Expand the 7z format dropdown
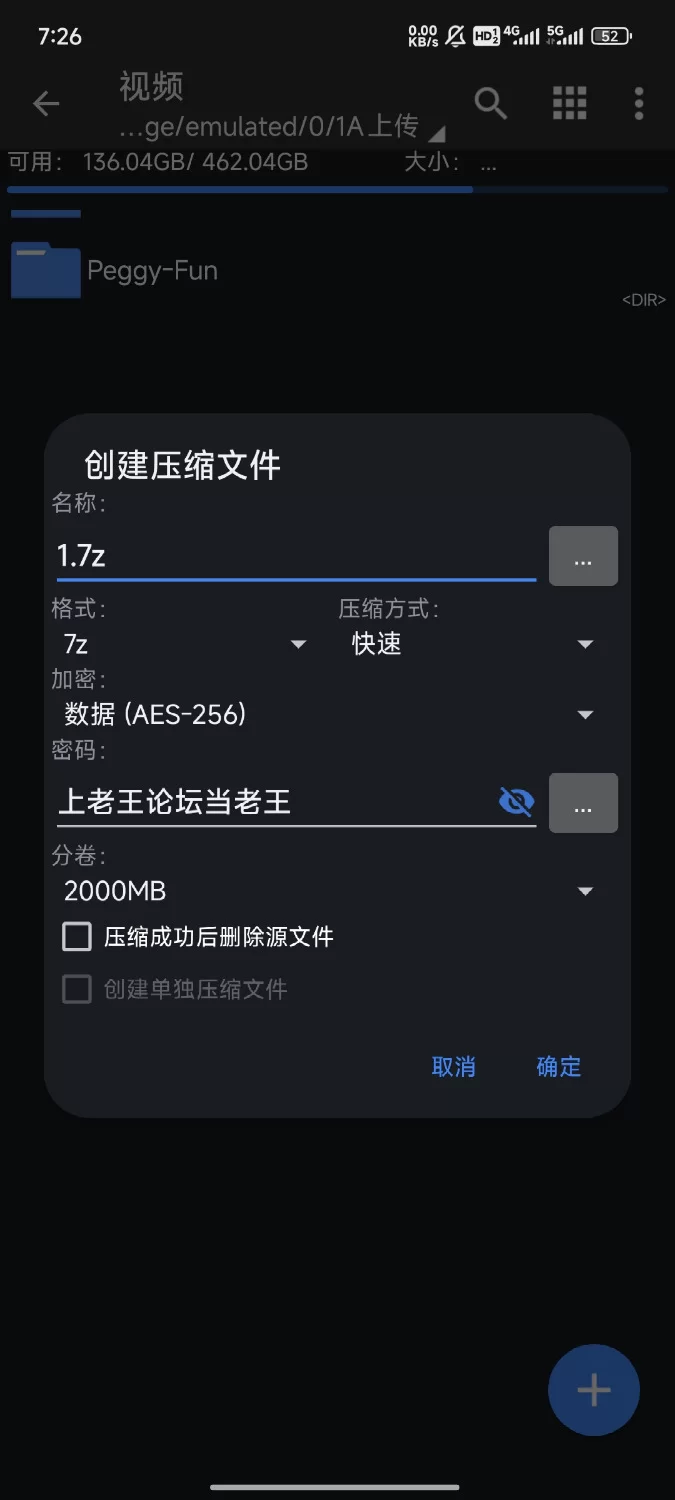The height and width of the screenshot is (1500, 675). 184,644
